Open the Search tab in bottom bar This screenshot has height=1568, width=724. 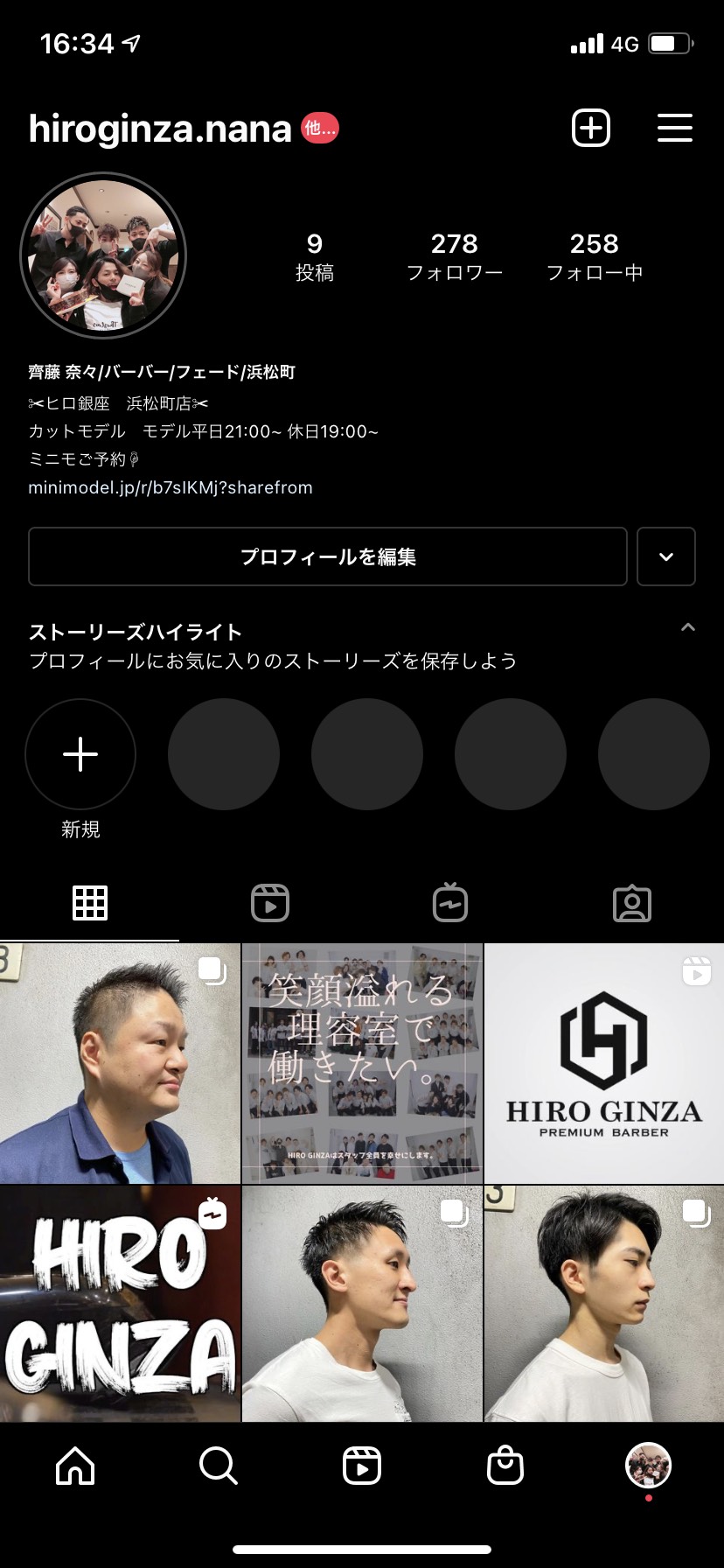218,1466
